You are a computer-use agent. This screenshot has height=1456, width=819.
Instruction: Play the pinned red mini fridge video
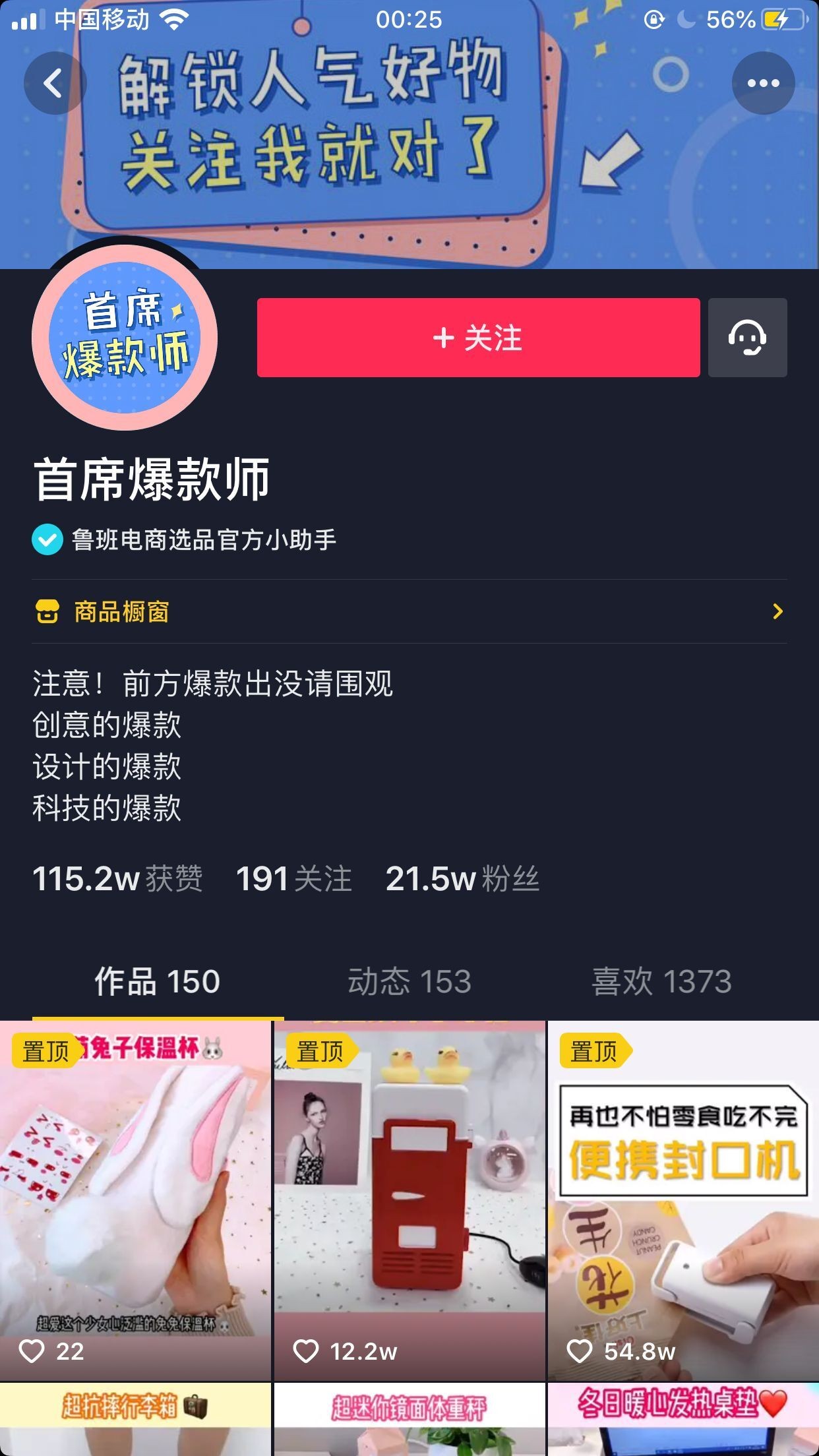[409, 1200]
